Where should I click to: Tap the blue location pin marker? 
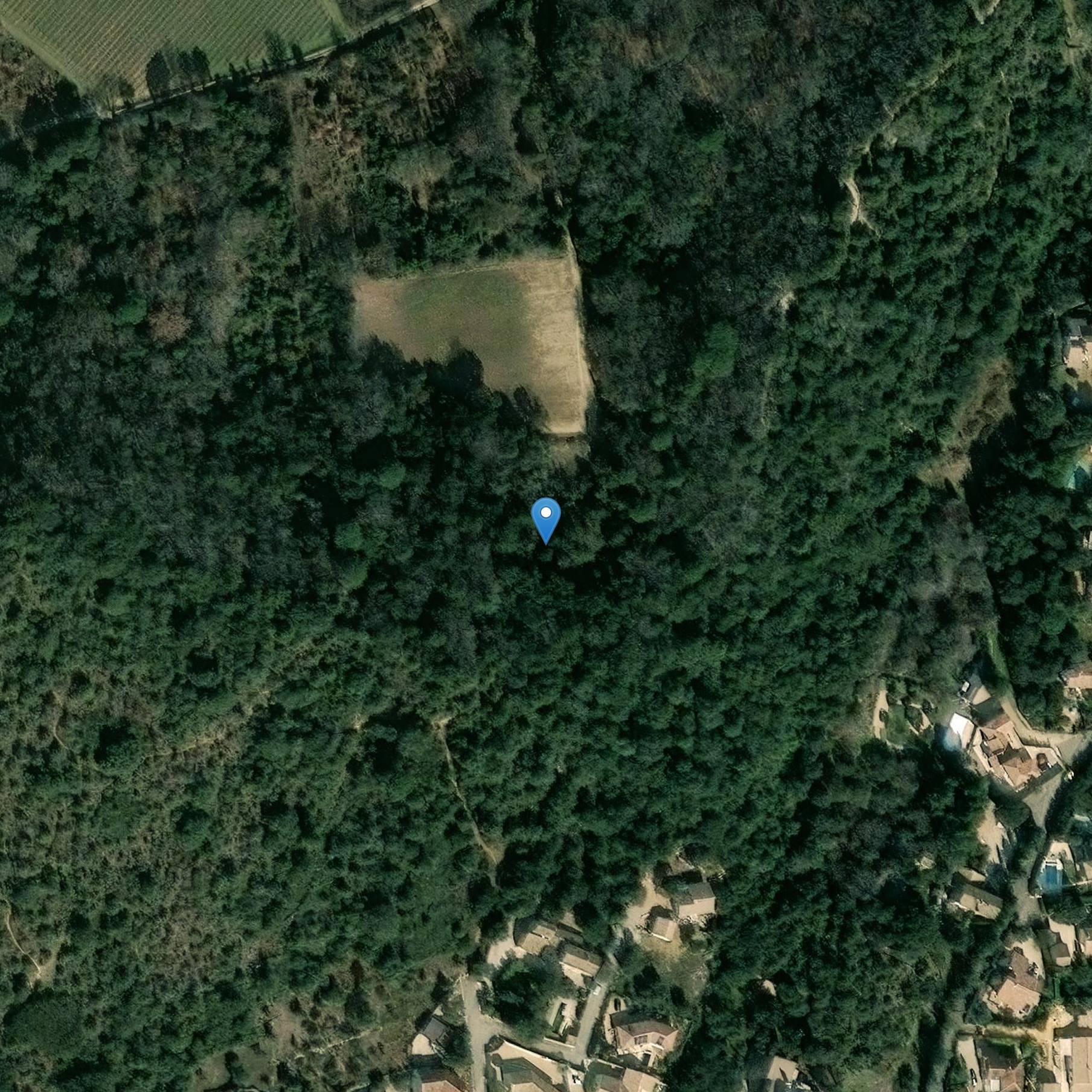[x=546, y=518]
